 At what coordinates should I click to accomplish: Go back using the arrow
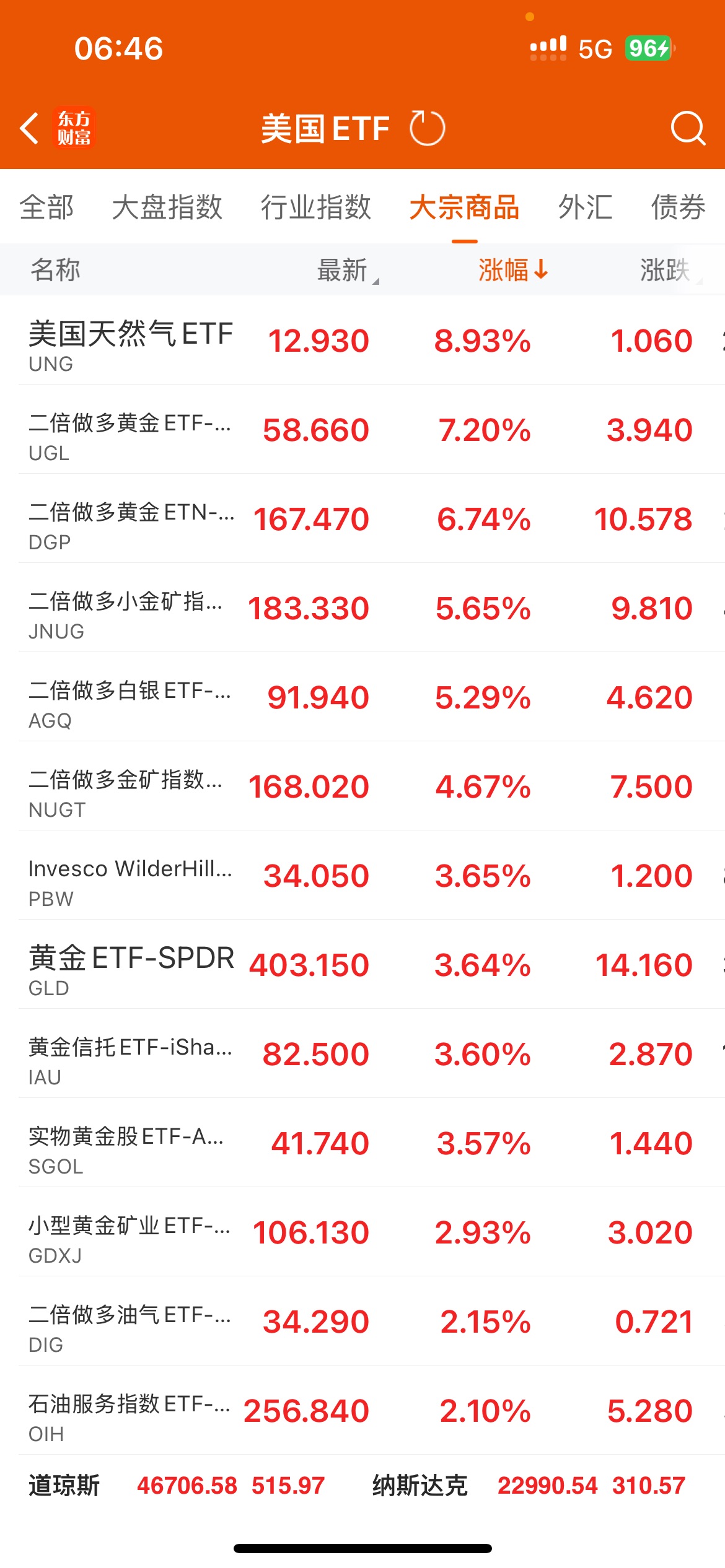tap(29, 129)
